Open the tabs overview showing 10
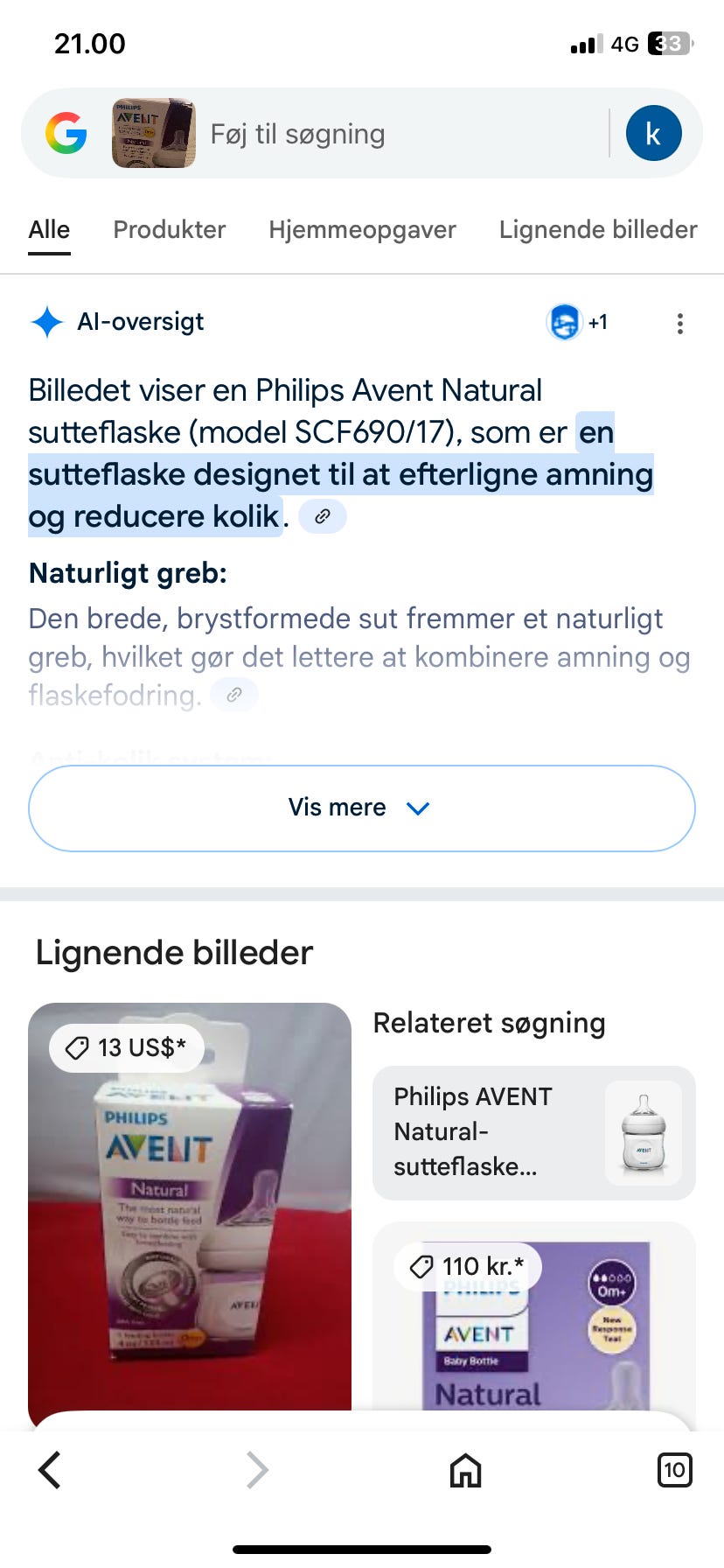Screen dimensions: 724x1568 [674, 1470]
